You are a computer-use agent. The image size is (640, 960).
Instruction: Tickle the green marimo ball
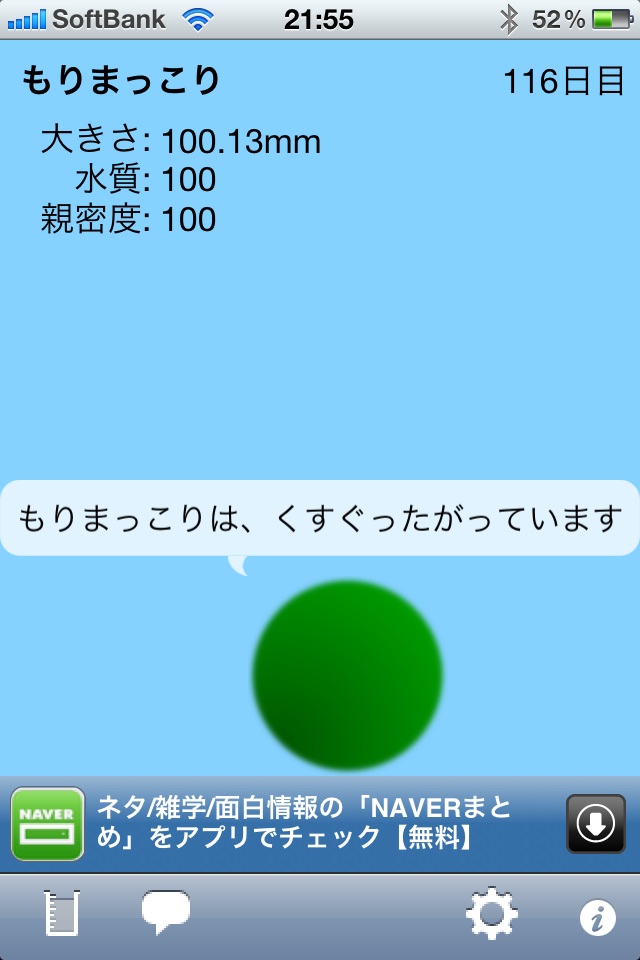[348, 675]
